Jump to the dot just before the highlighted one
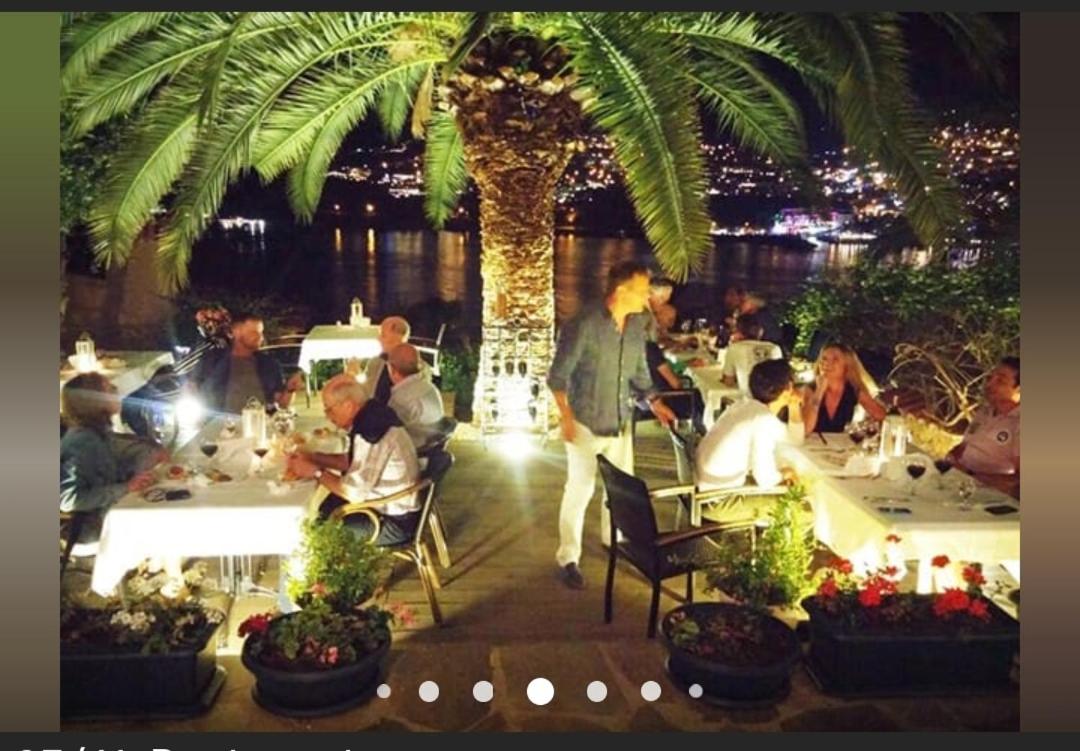 pos(483,691)
